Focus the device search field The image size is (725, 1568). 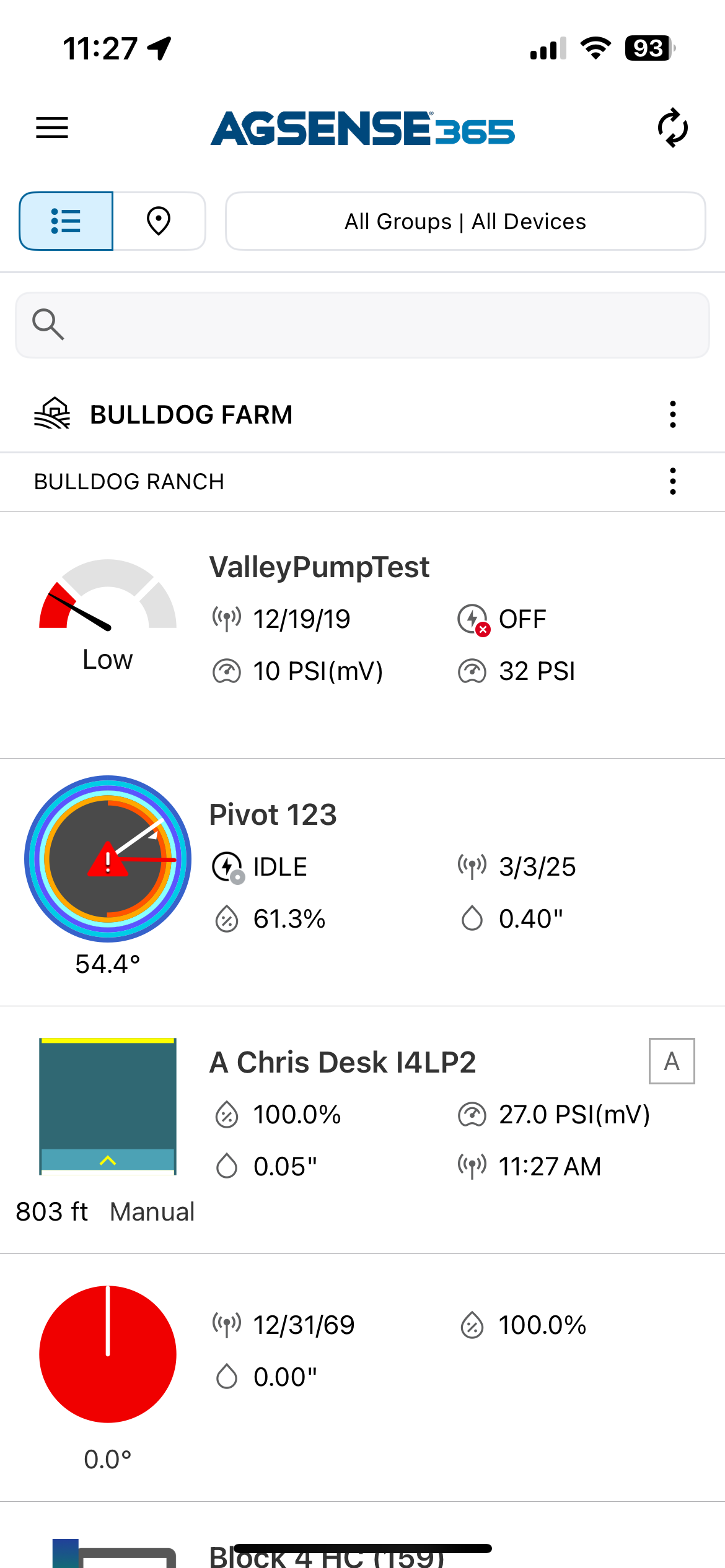pyautogui.click(x=362, y=325)
